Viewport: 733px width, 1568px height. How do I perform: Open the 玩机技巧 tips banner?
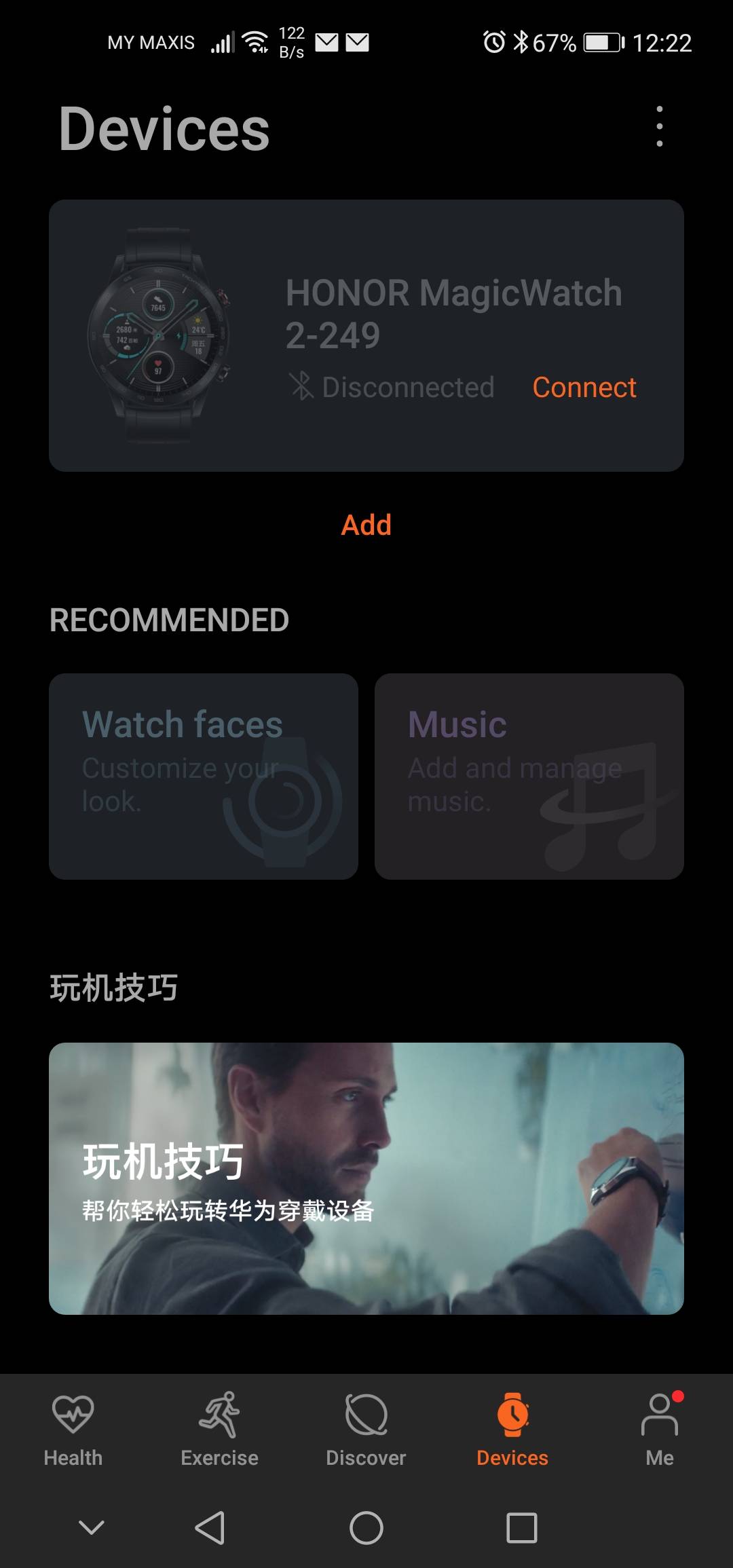click(366, 1178)
